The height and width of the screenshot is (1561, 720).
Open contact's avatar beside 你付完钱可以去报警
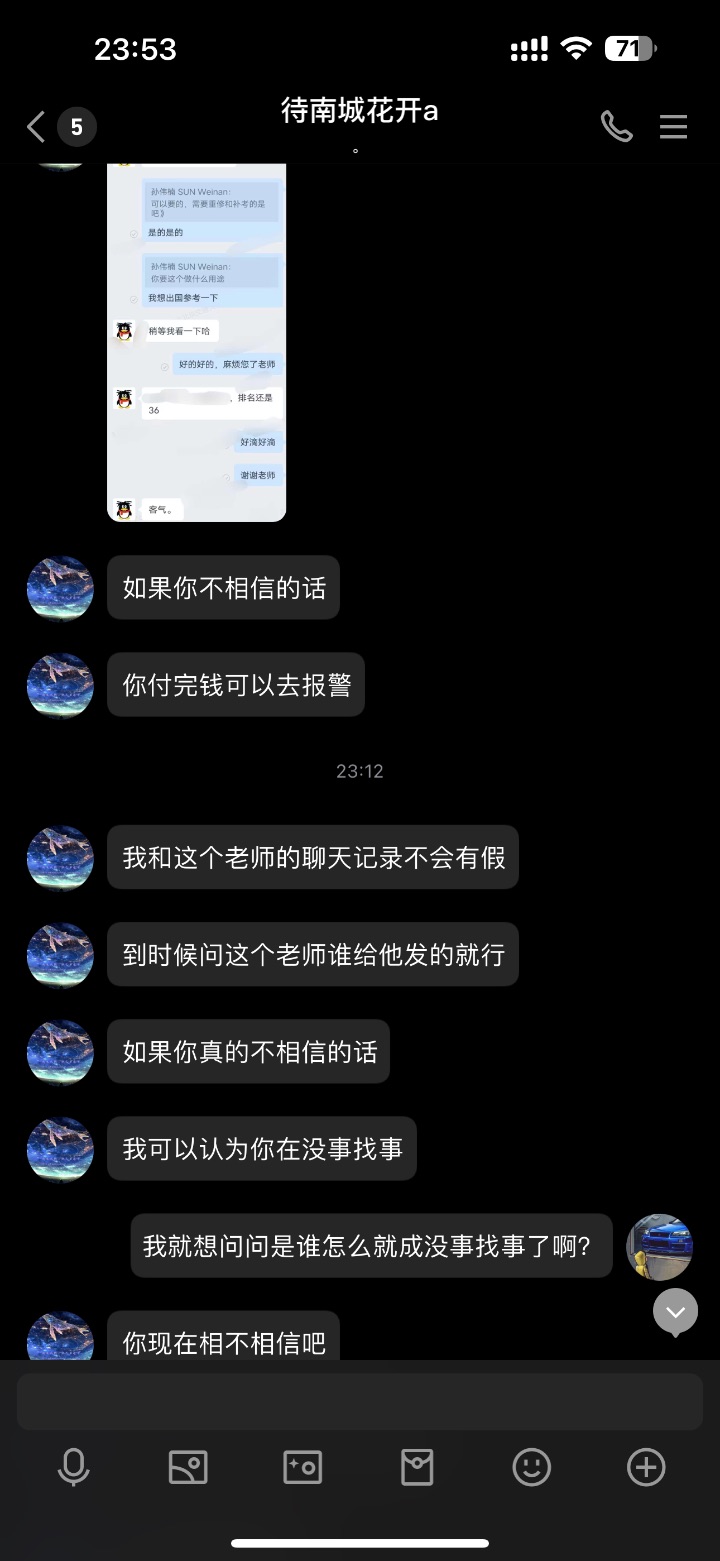pyautogui.click(x=60, y=685)
